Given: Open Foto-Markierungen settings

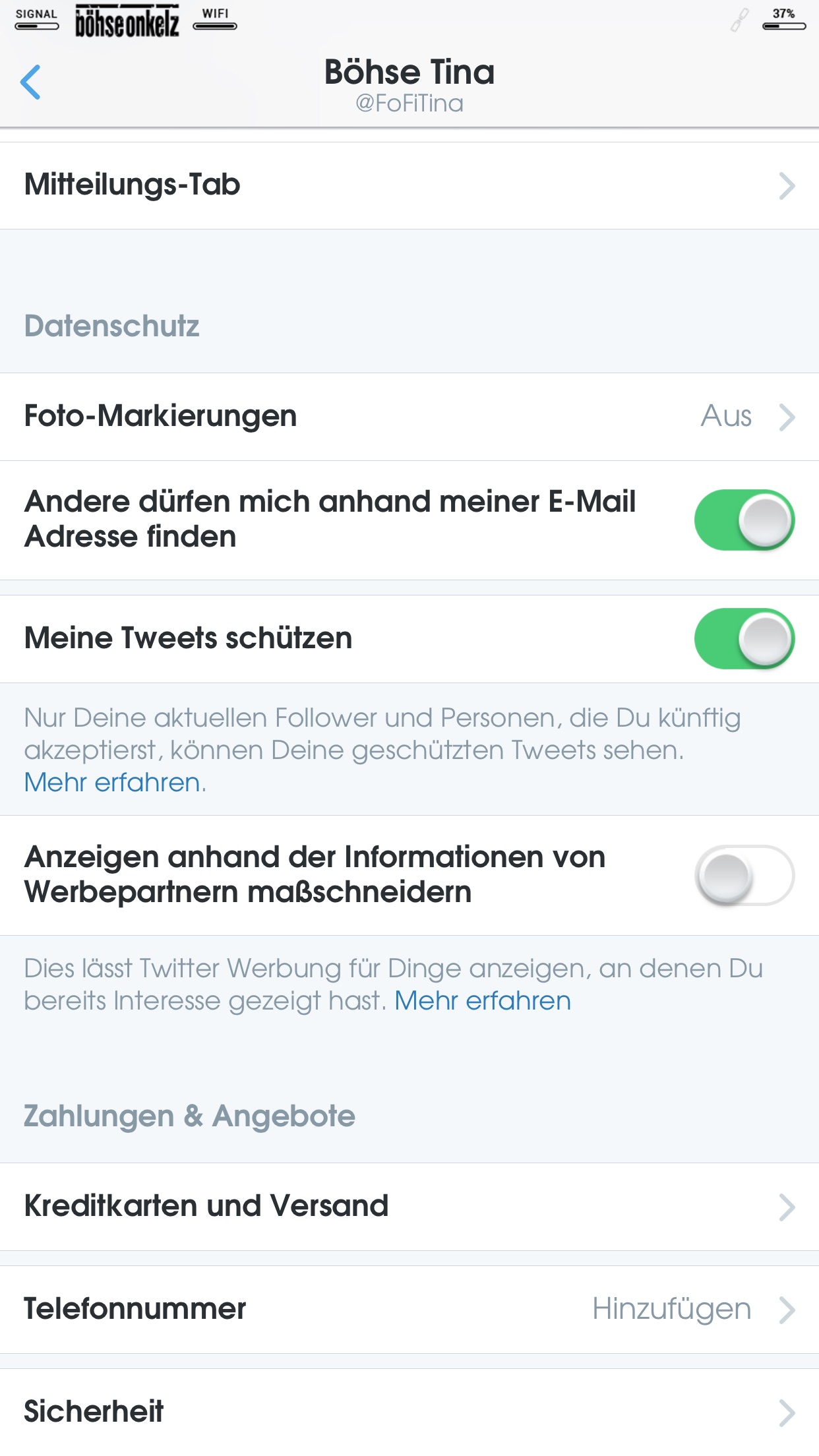Looking at the screenshot, I should pyautogui.click(x=409, y=417).
